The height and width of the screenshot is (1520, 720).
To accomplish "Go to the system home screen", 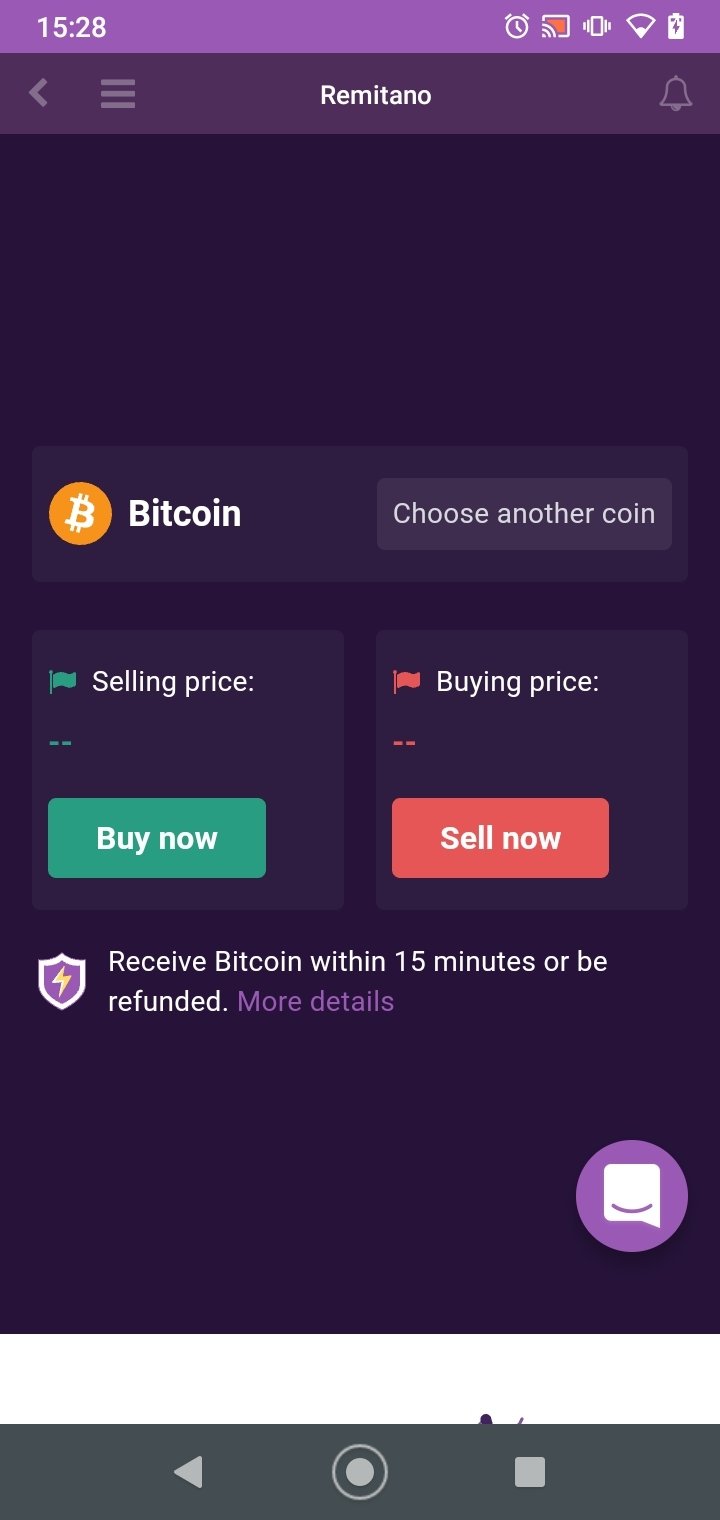I will (360, 1472).
